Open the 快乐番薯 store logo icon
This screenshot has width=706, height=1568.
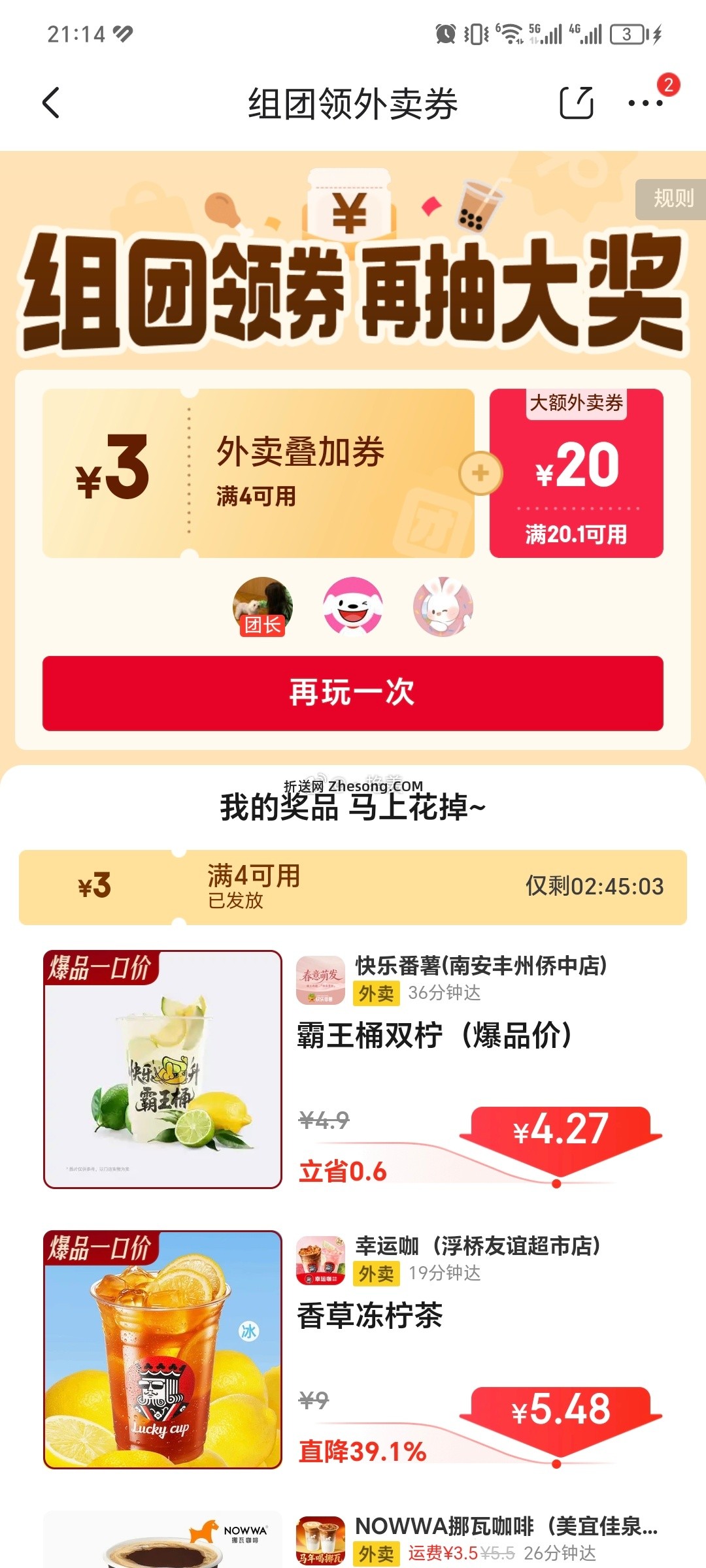click(320, 980)
